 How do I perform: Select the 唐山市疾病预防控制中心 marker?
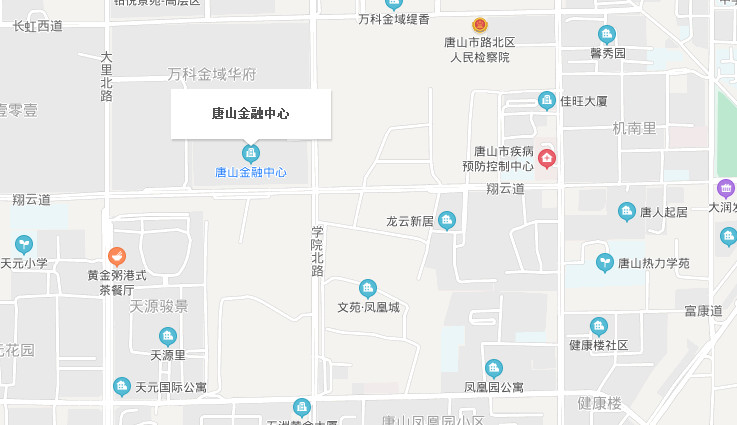point(547,158)
